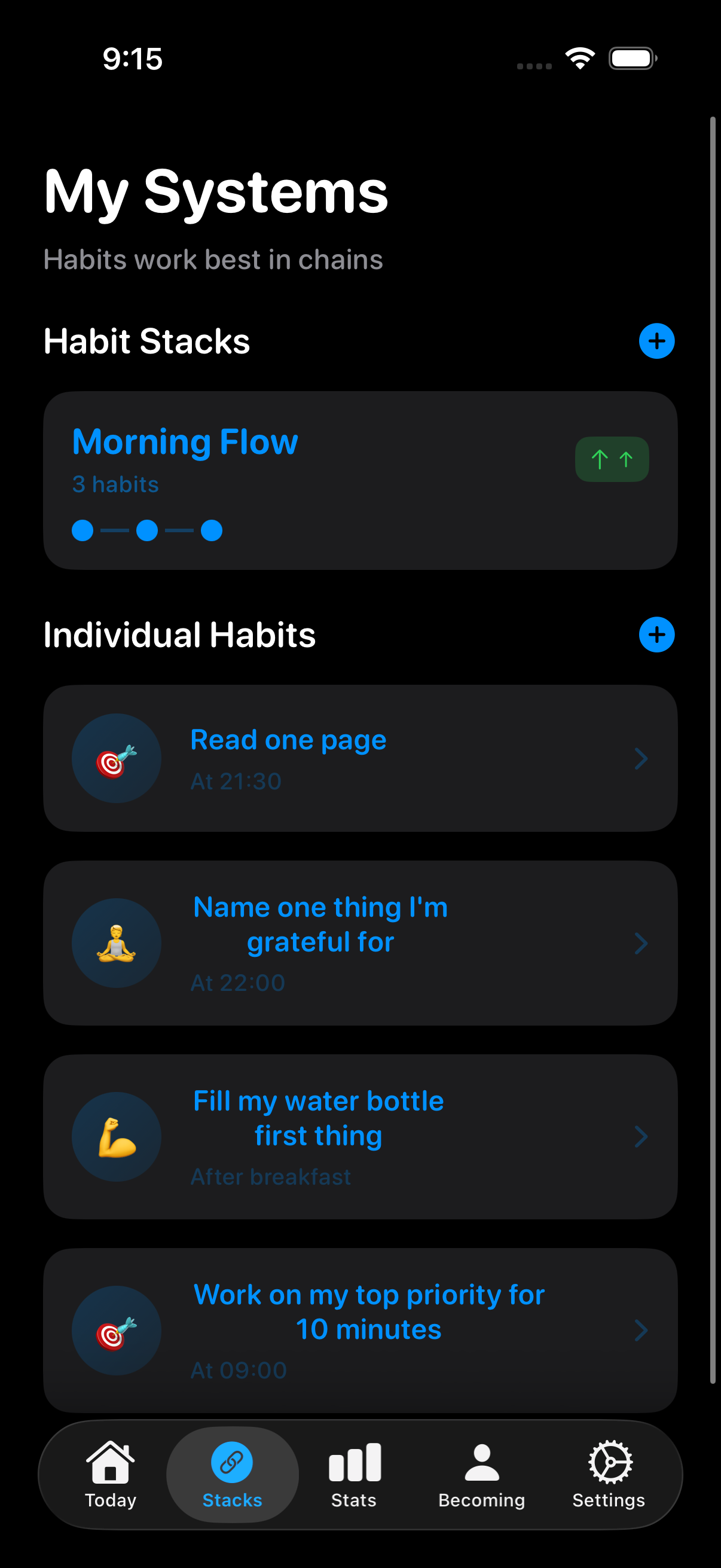Switch to the Today tab

(x=110, y=1473)
